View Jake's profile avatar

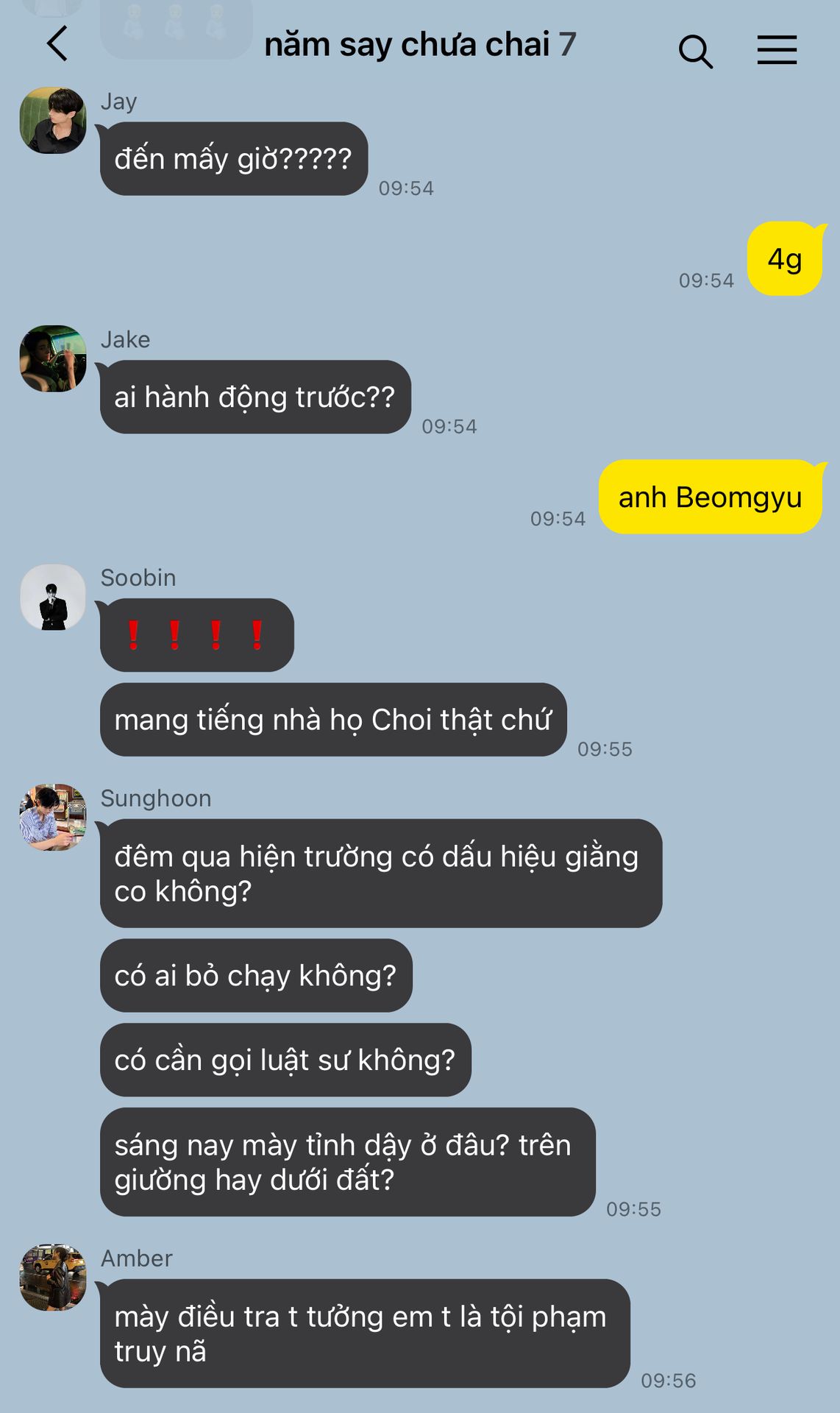pos(53,358)
